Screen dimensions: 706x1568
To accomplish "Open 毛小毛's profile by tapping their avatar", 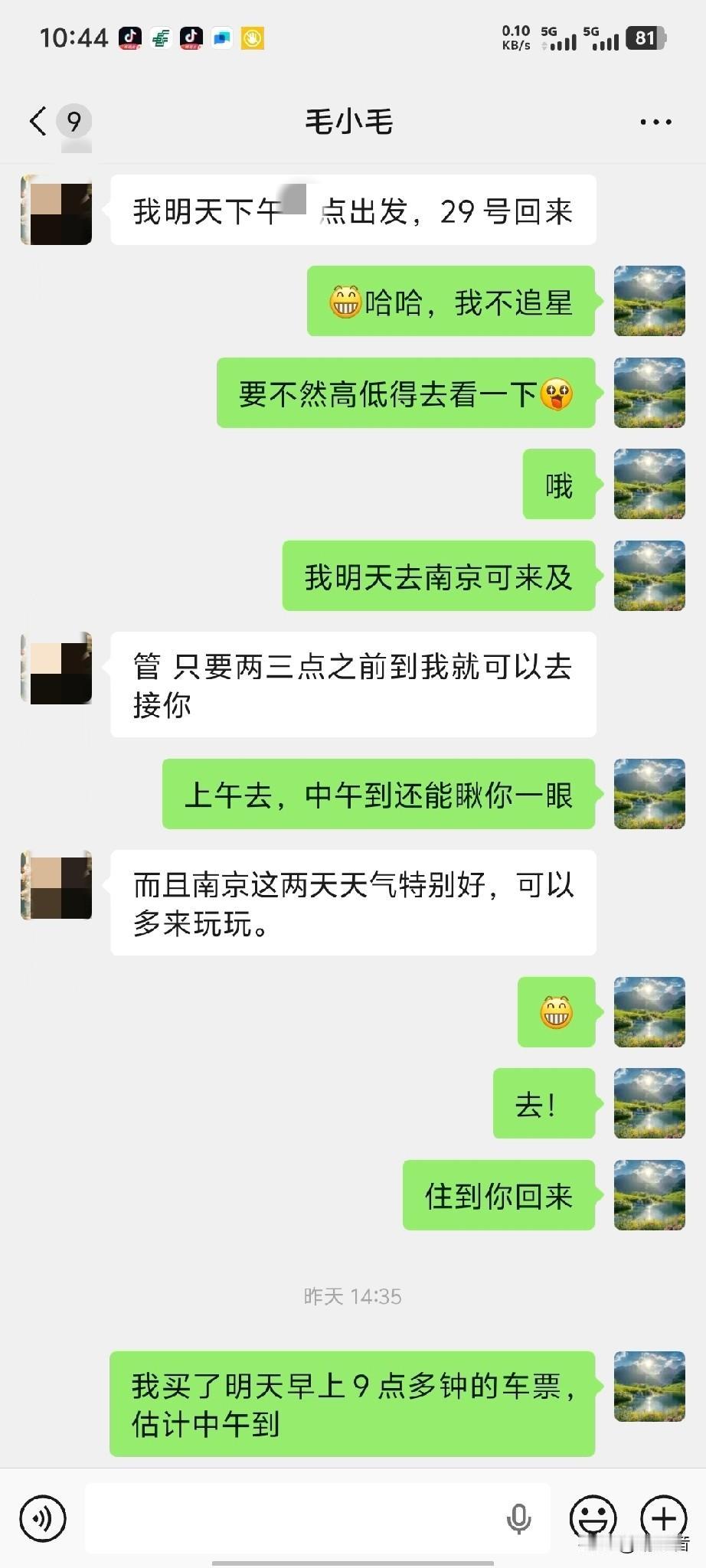I will click(x=55, y=210).
